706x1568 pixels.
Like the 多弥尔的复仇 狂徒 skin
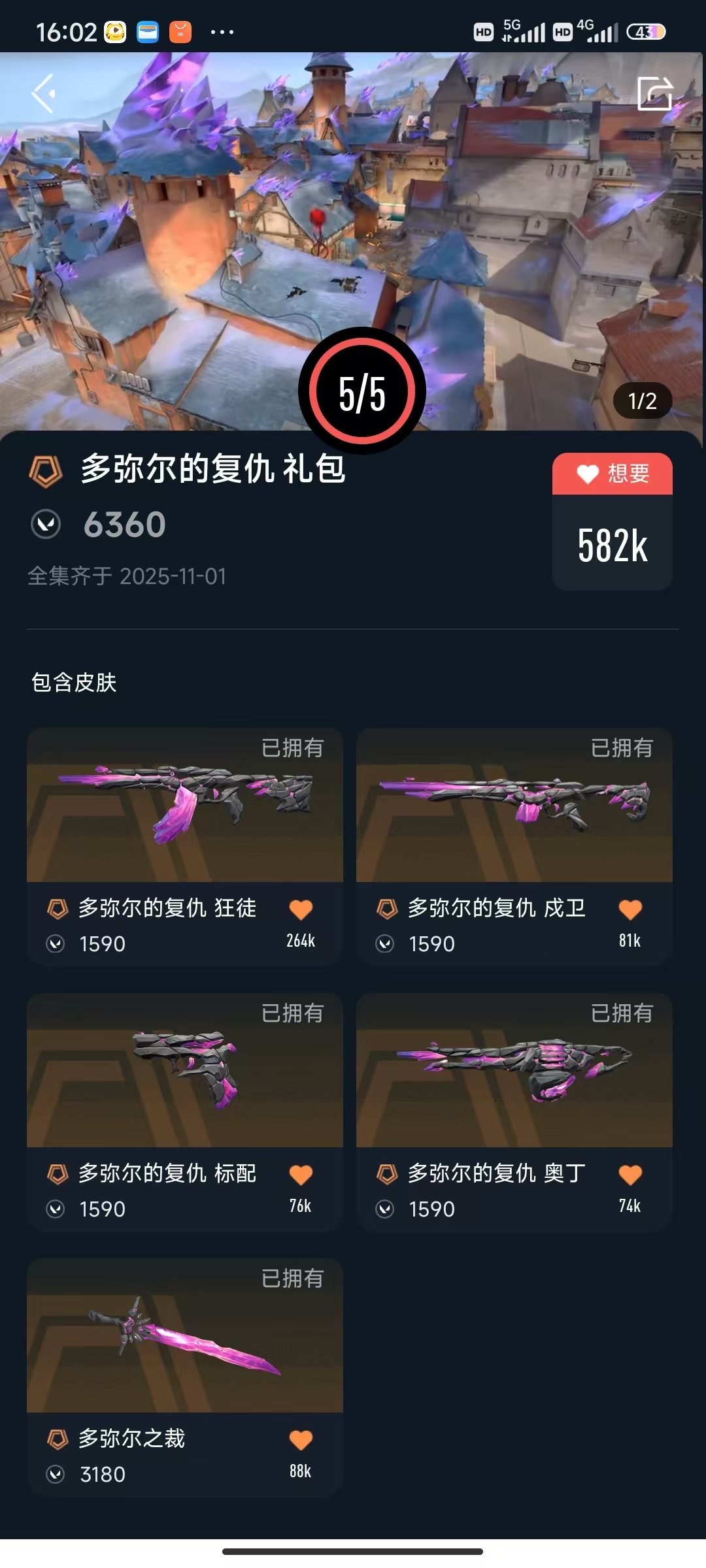(x=301, y=909)
